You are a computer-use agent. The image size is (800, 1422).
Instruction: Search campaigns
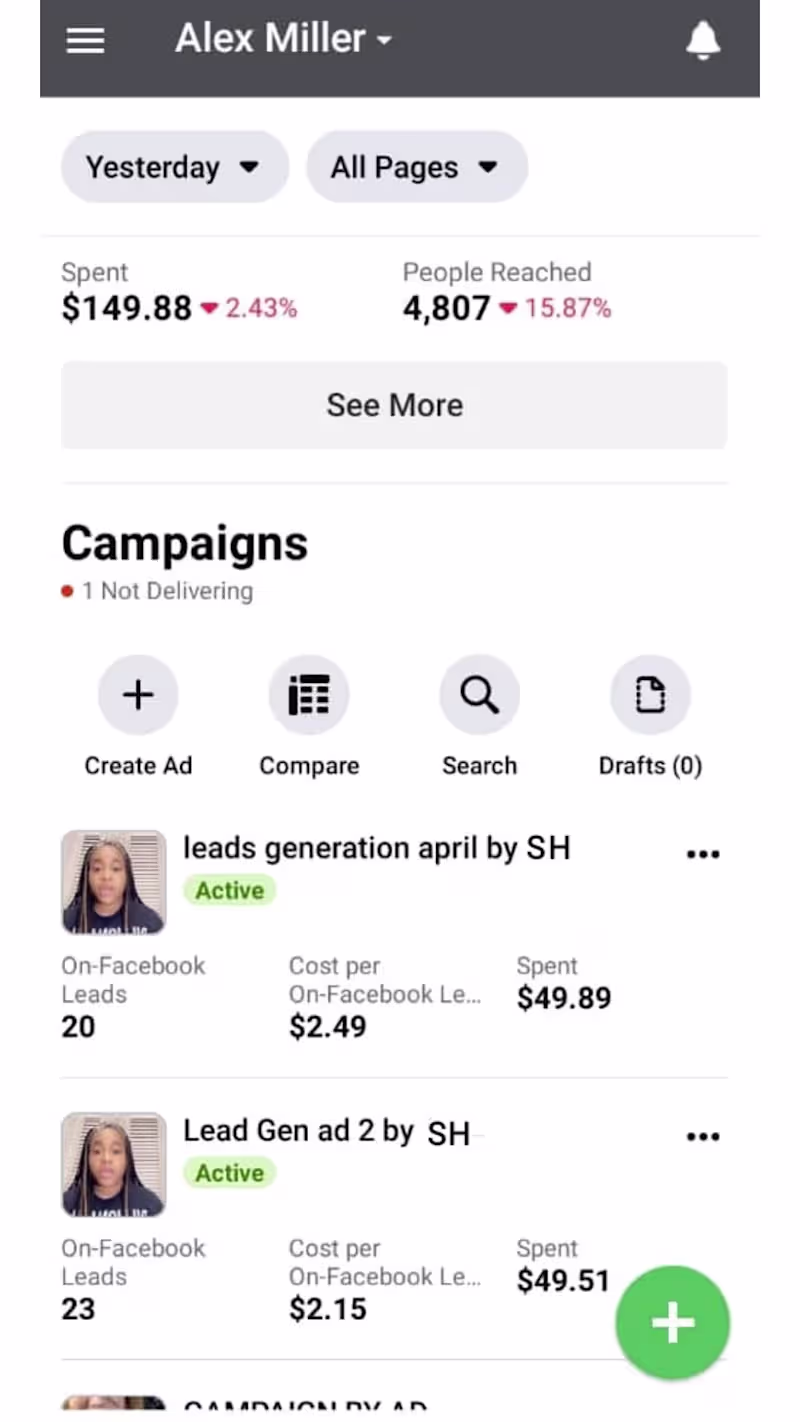(x=479, y=695)
